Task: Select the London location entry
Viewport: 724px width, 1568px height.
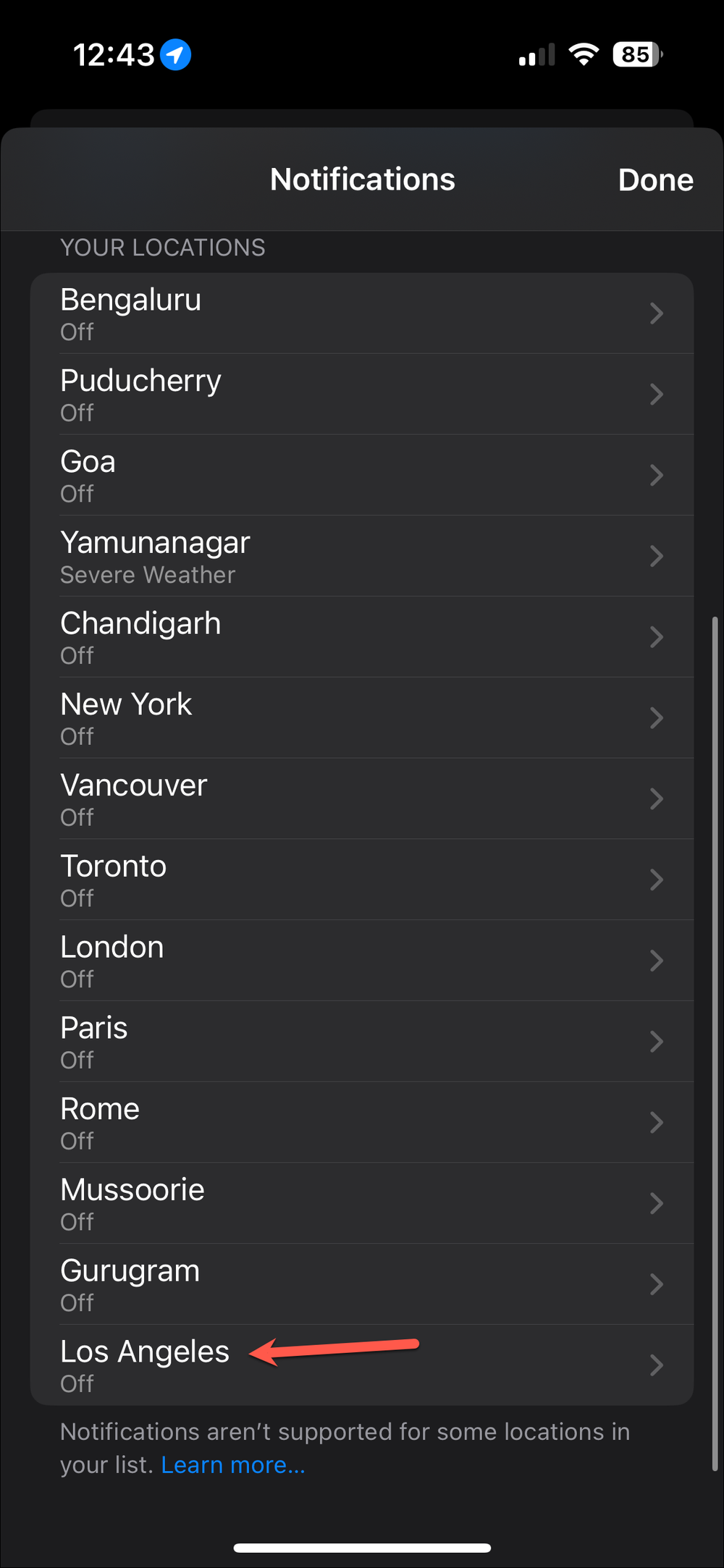Action: pyautogui.click(x=362, y=961)
